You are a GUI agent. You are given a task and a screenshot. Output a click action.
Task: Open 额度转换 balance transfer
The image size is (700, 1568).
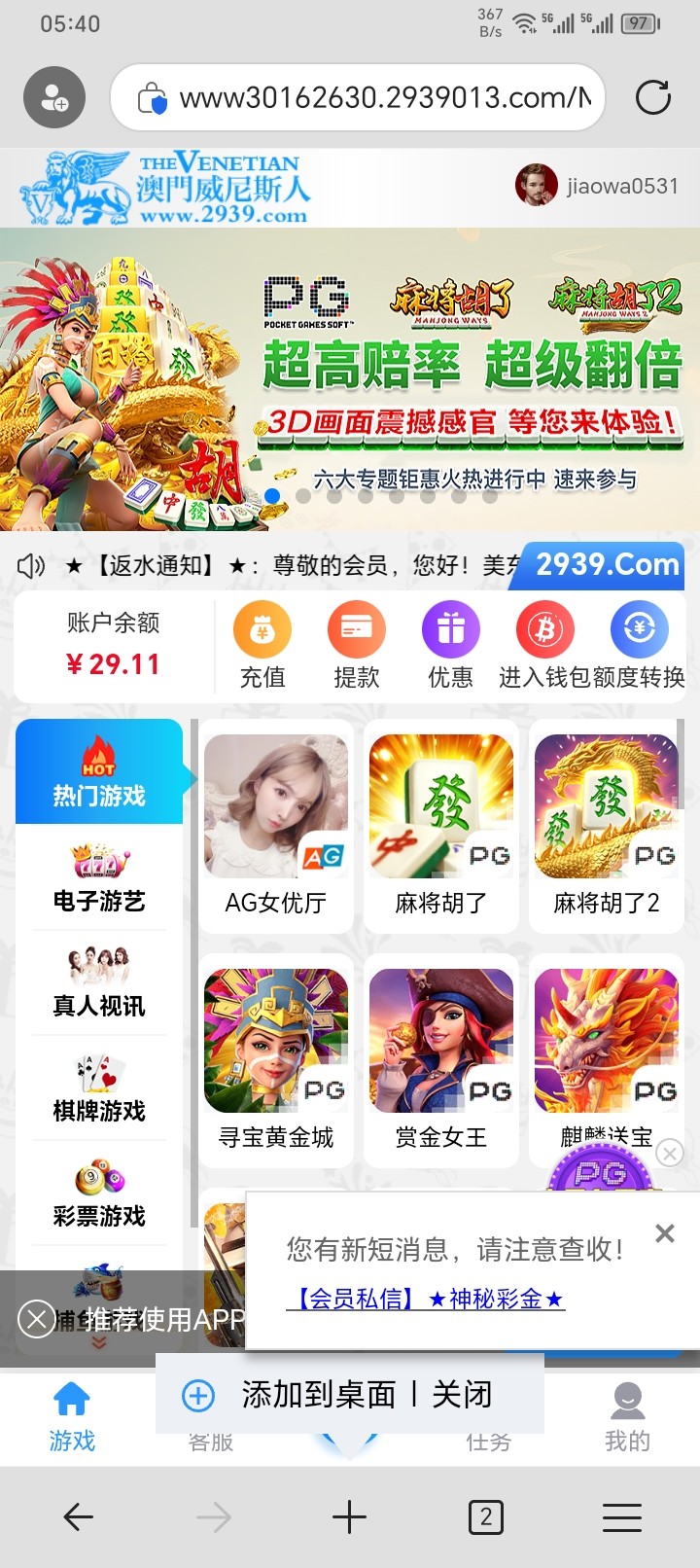click(x=639, y=645)
